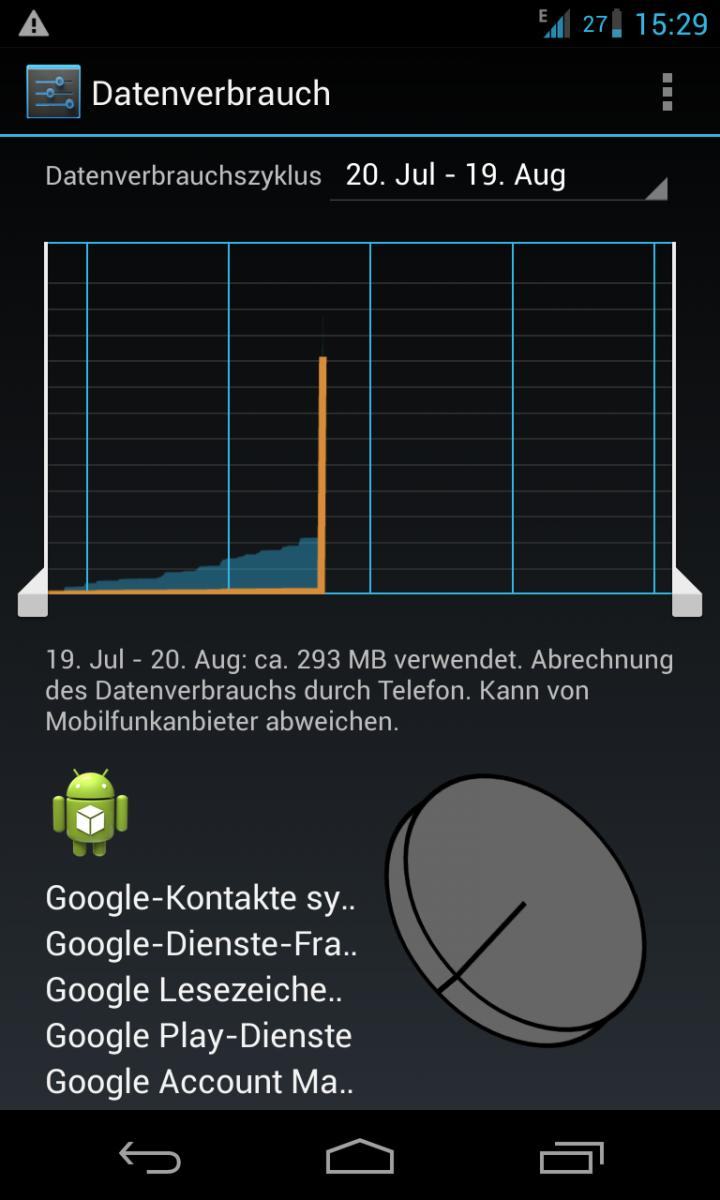The height and width of the screenshot is (1200, 720).
Task: Open the Datenverbrauchszyklus date range dropdown
Action: click(x=499, y=176)
